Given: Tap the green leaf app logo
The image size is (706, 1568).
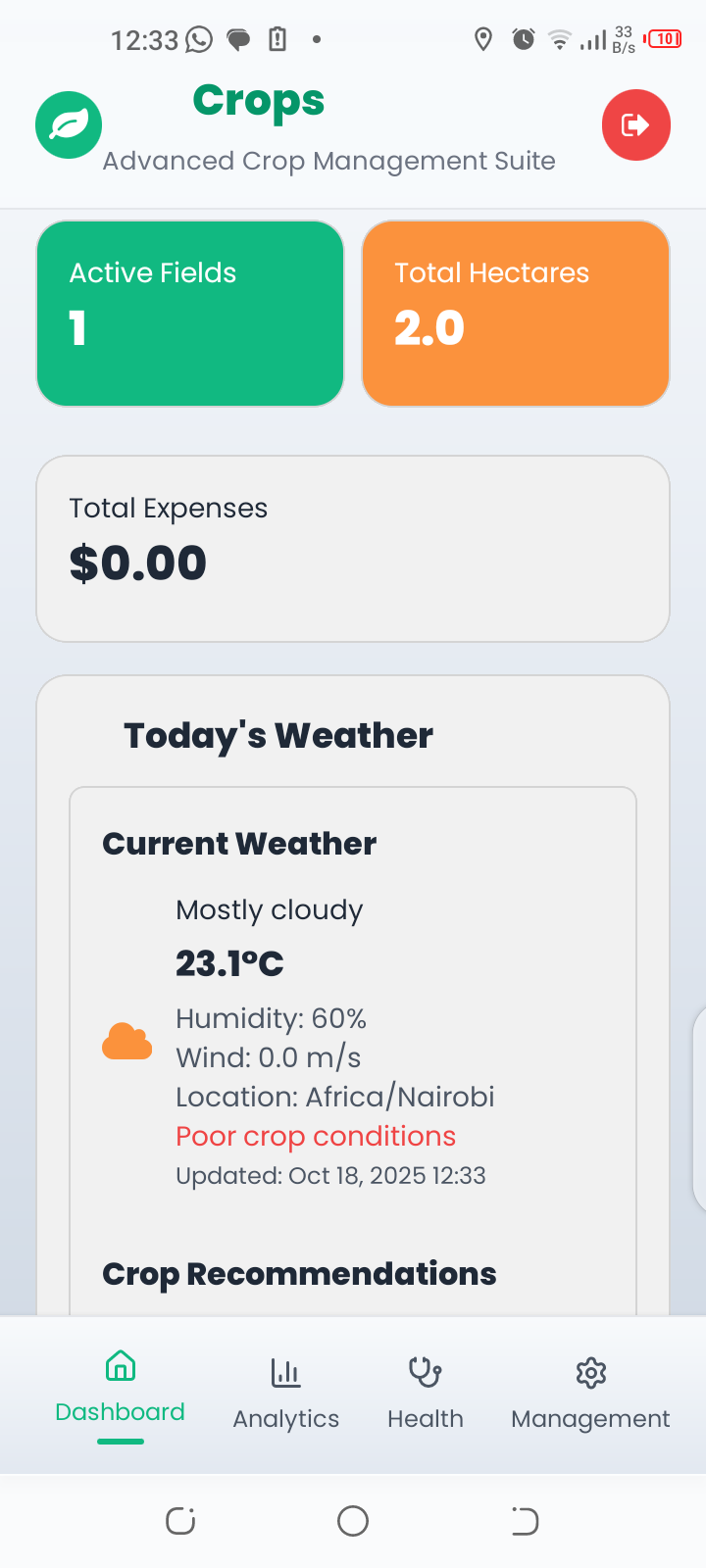Looking at the screenshot, I should [x=69, y=124].
